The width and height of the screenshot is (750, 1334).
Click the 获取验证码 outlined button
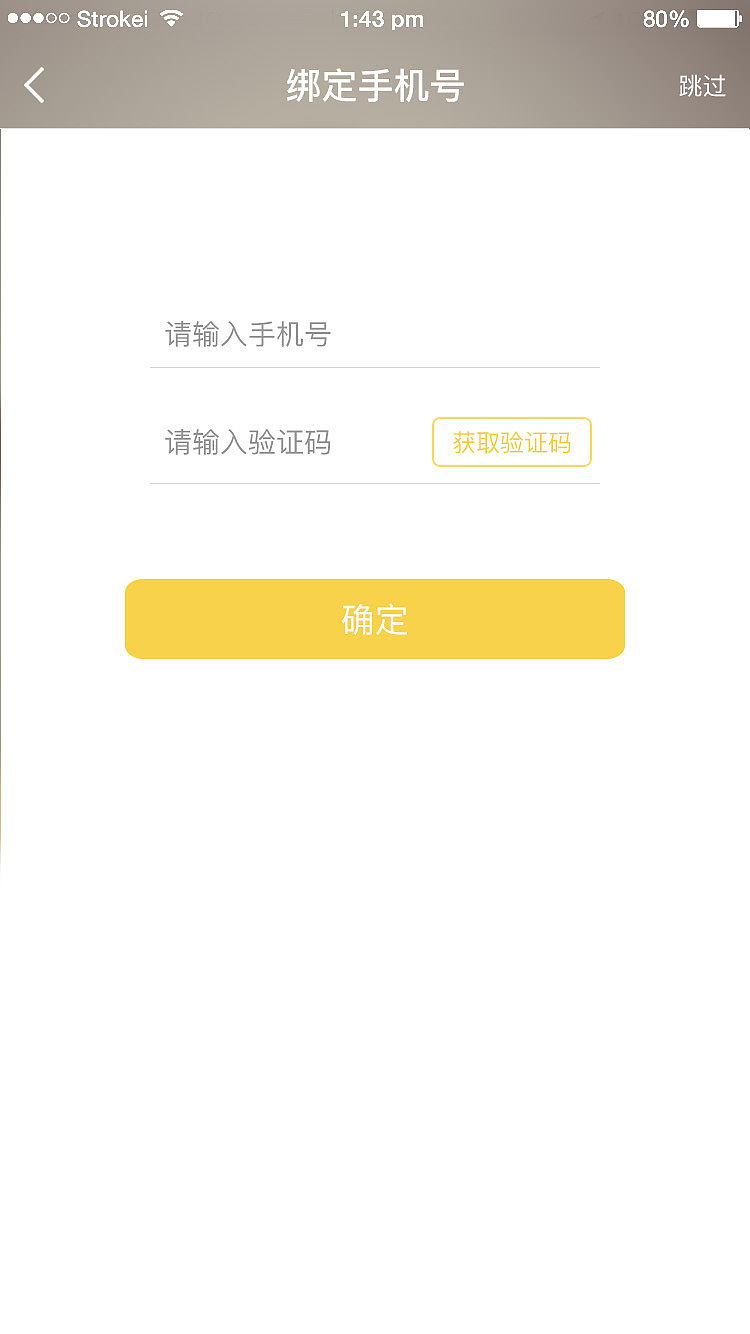511,442
